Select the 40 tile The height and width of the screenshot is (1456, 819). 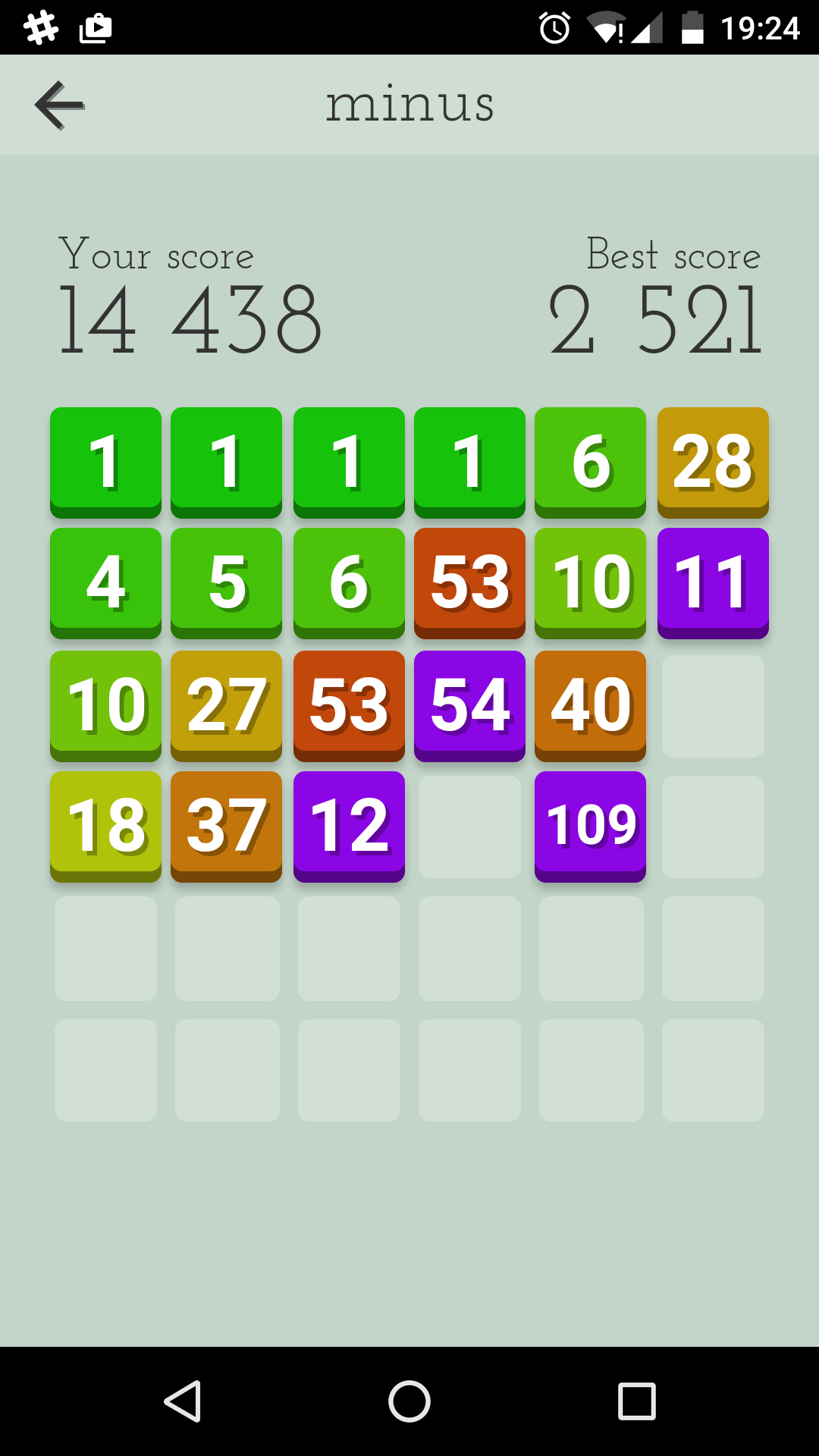(x=590, y=706)
